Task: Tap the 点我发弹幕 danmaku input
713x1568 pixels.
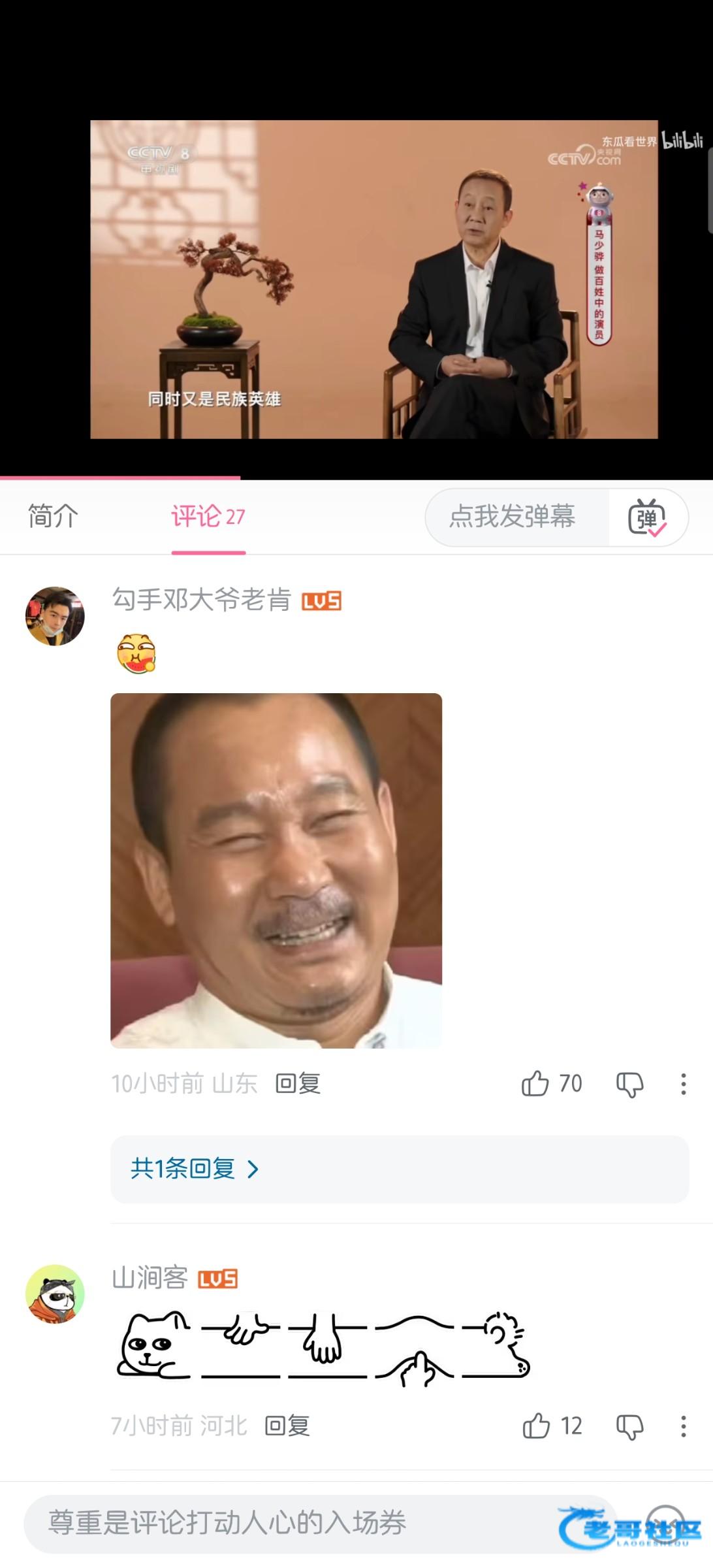Action: [513, 516]
